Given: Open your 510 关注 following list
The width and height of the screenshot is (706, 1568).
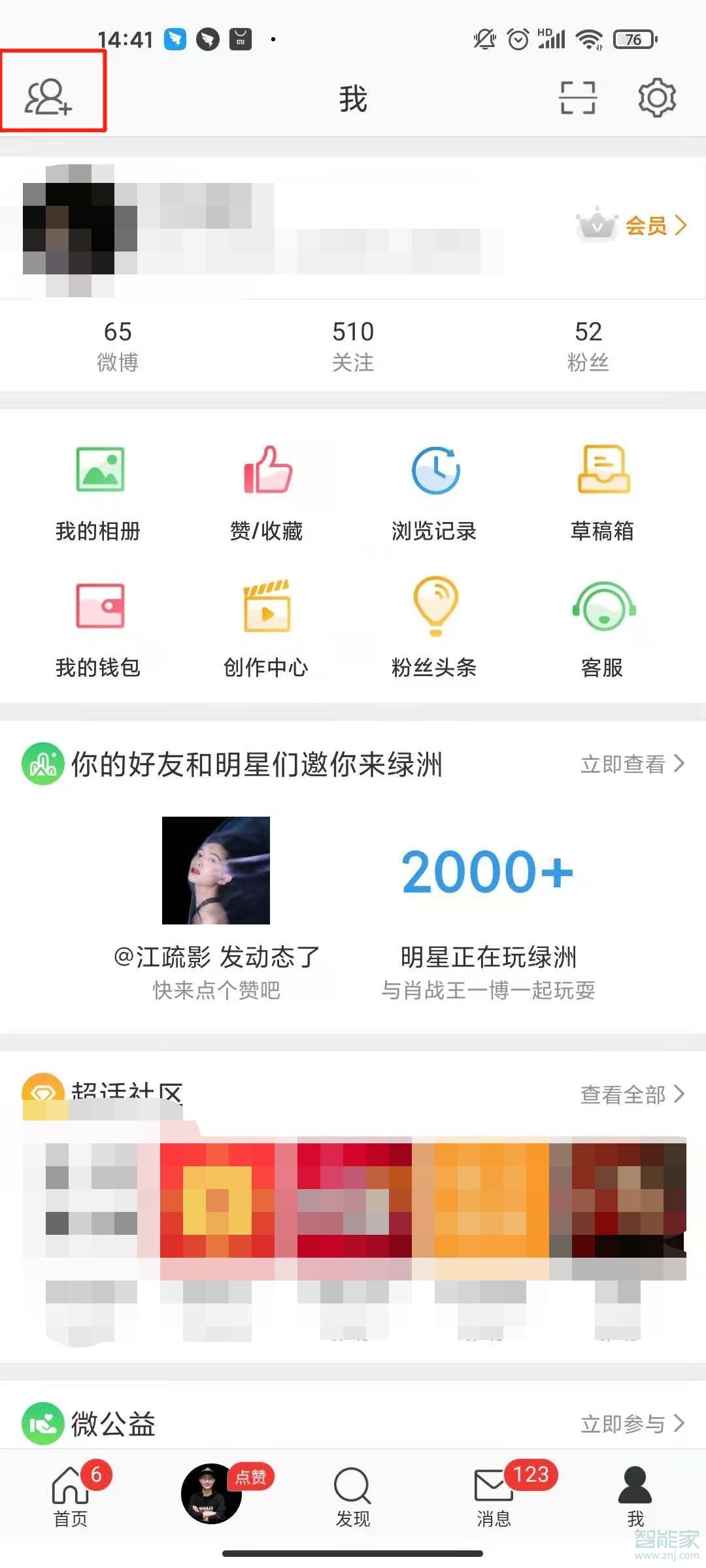Looking at the screenshot, I should 353,343.
